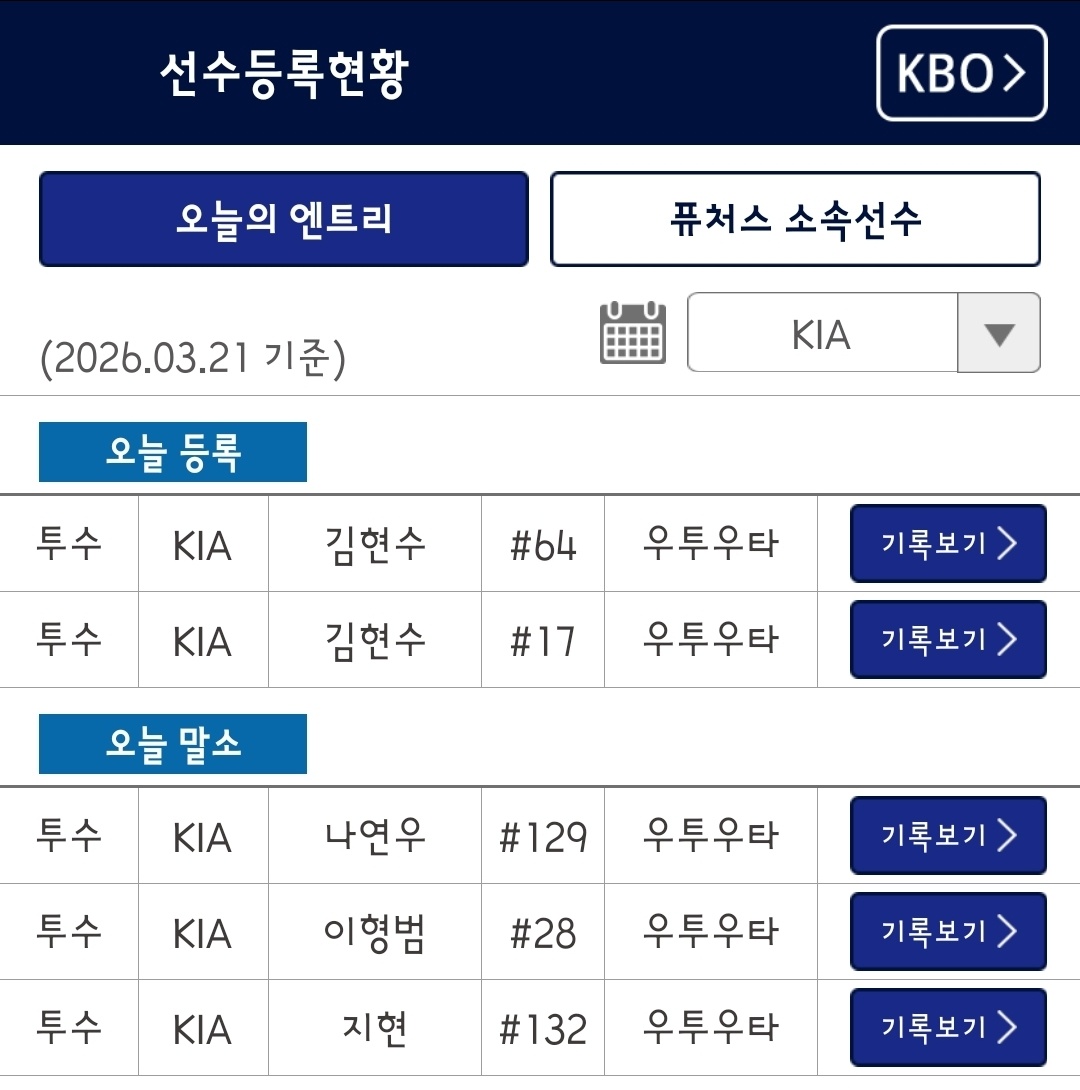Image resolution: width=1080 pixels, height=1090 pixels.
Task: Switch to 퓨처스 소속선수 tab
Action: pyautogui.click(x=795, y=219)
